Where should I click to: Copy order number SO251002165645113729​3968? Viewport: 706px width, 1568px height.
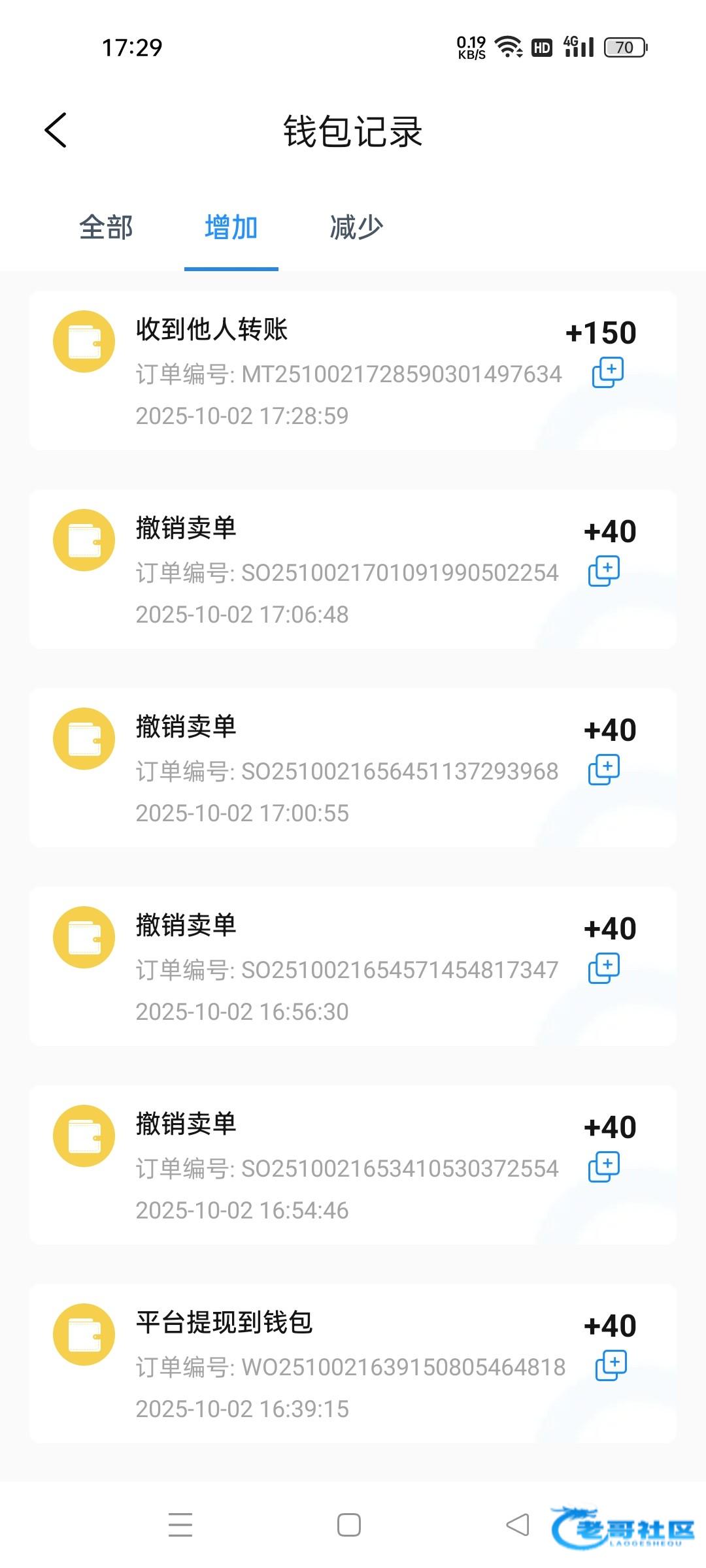click(604, 770)
